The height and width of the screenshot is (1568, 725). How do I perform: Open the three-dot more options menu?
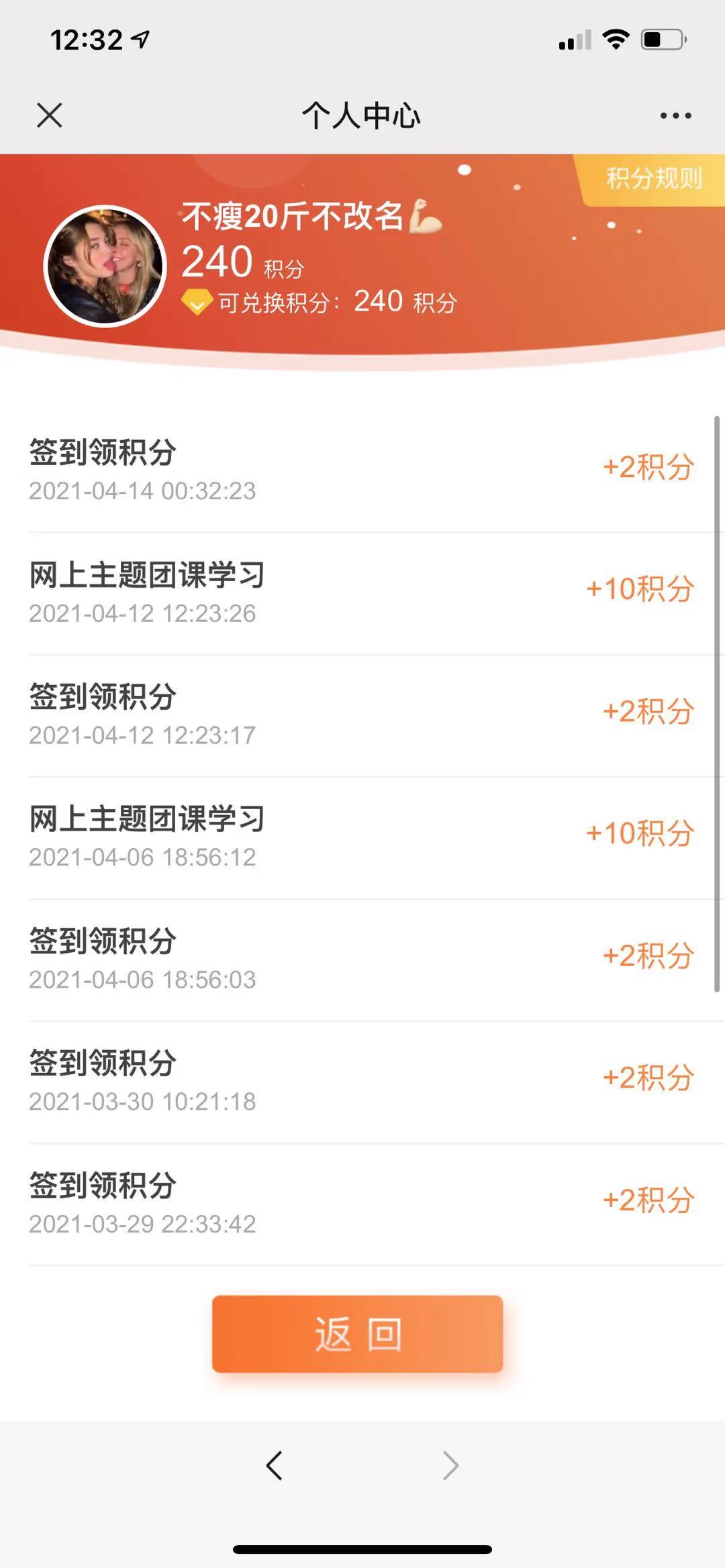click(x=675, y=115)
